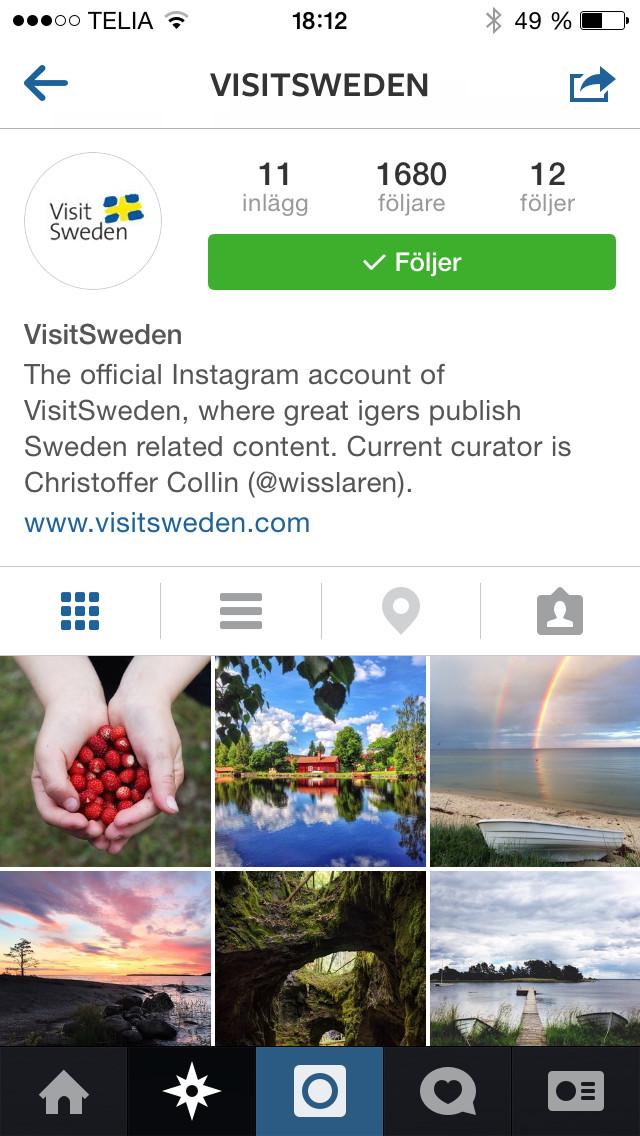Open the Explore star tab
640x1136 pixels.
[x=192, y=1091]
